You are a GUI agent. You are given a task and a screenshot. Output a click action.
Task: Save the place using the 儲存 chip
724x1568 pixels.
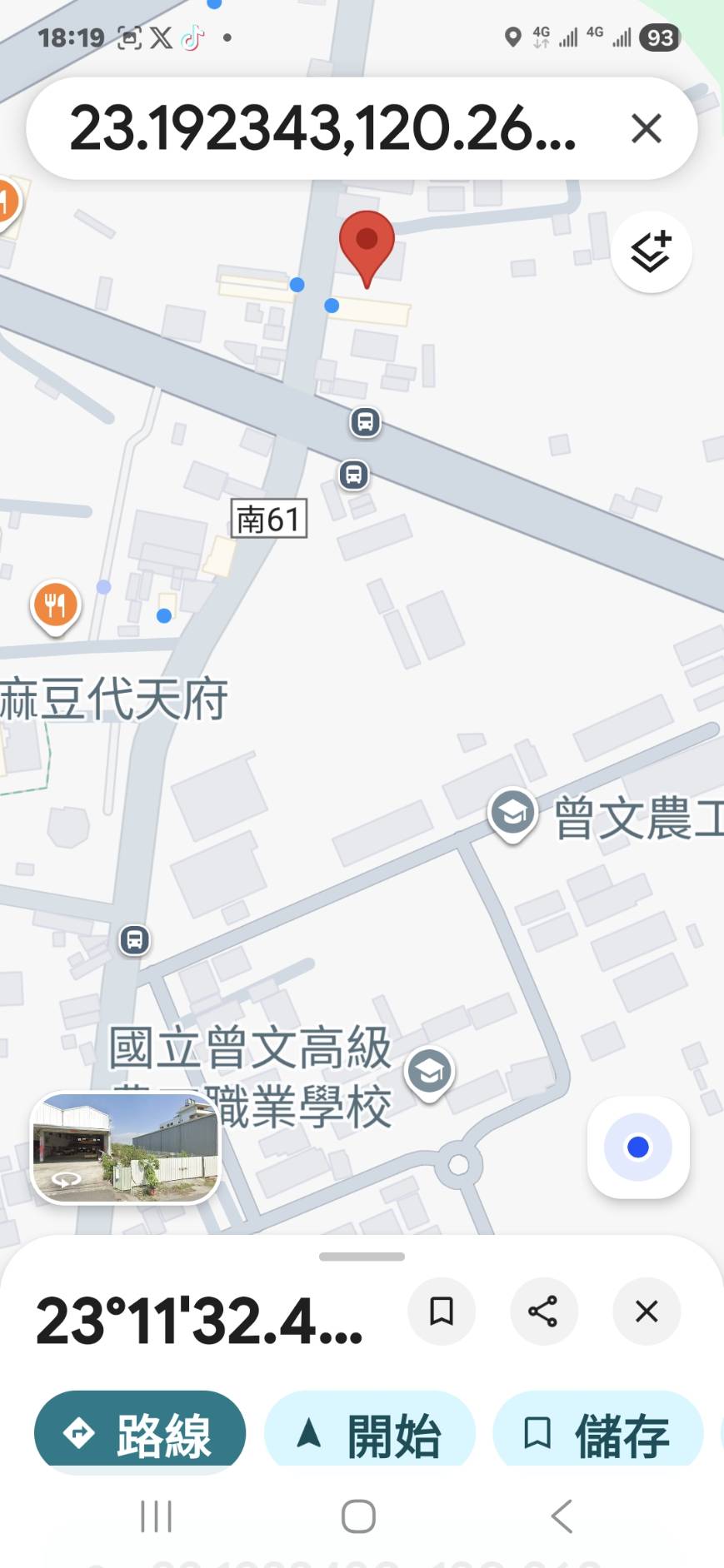pos(597,1434)
